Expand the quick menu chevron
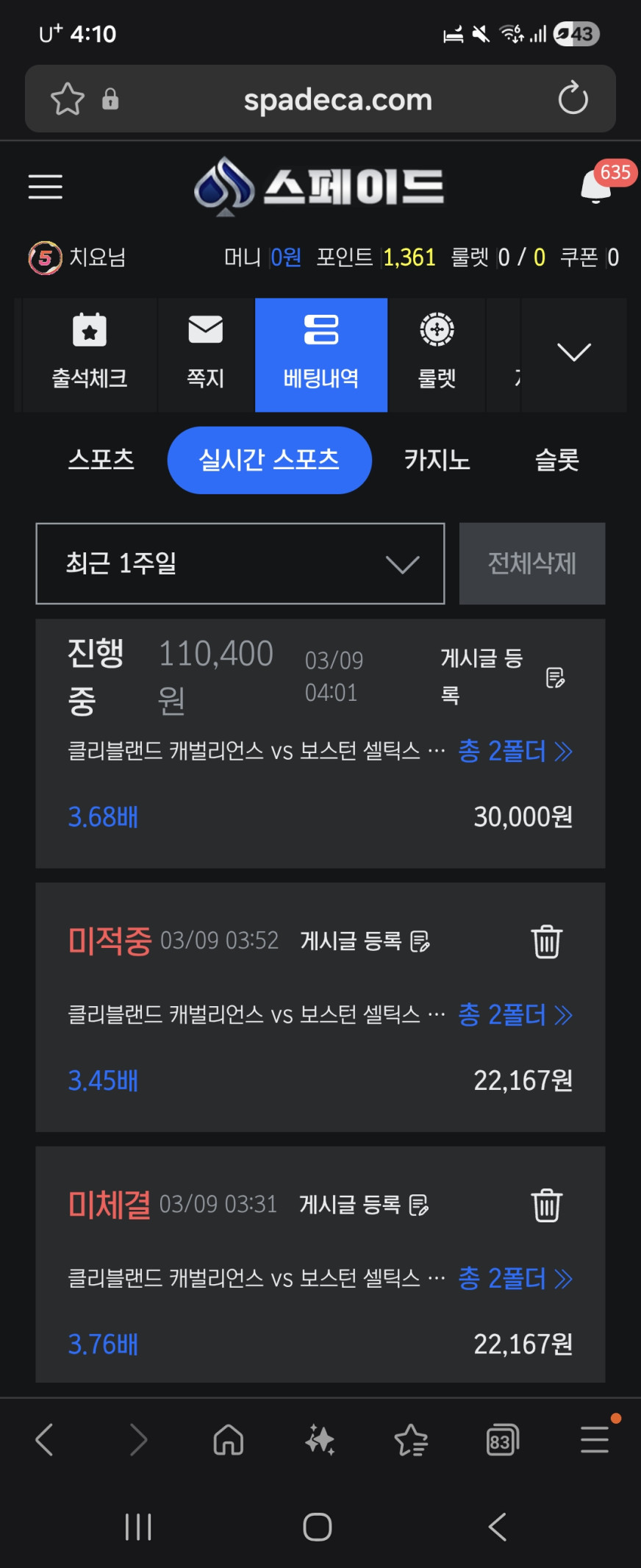 point(573,352)
